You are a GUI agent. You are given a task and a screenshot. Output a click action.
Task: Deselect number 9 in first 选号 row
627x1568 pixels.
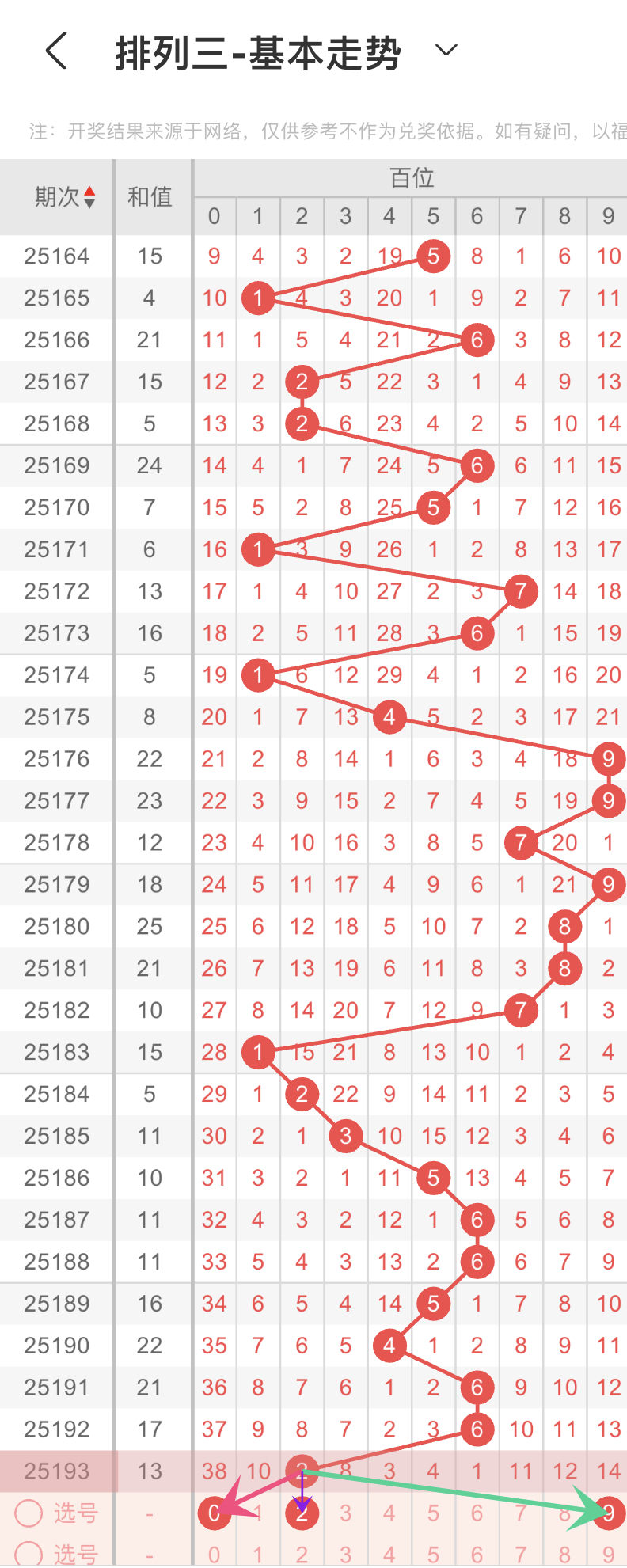point(608,1513)
